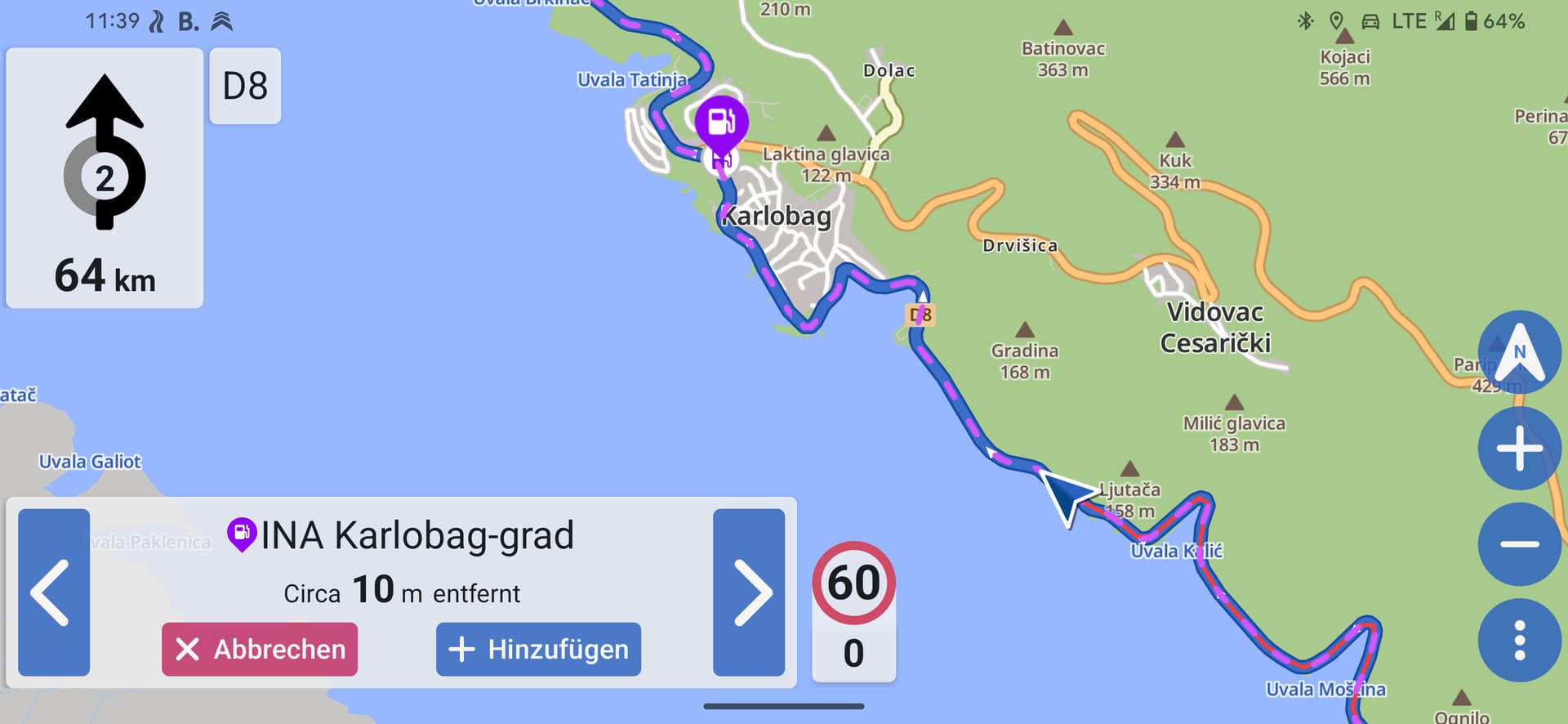Zoom in on the map
Viewport: 1568px width, 724px height.
click(x=1519, y=449)
